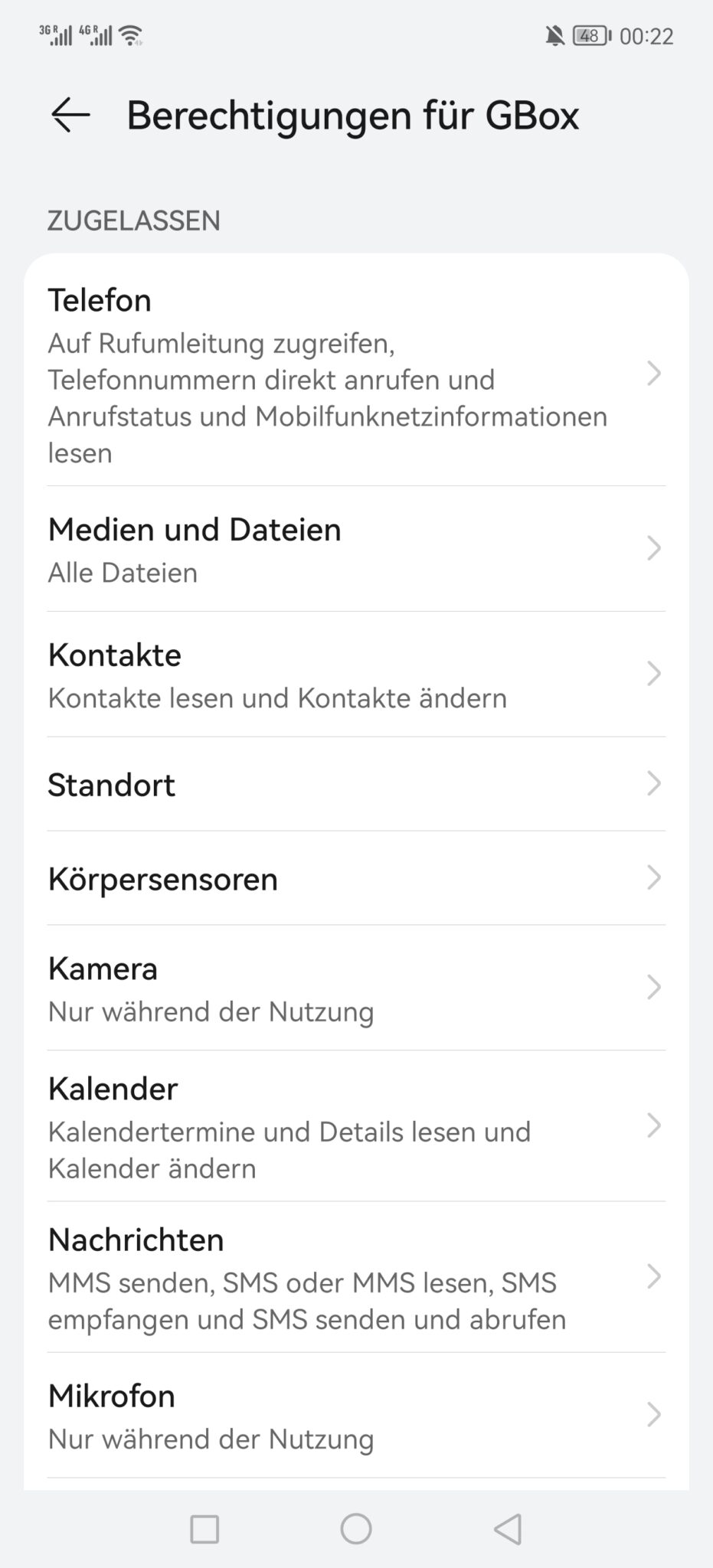Screen dimensions: 713x1568
Task: Expand the Telefon permission settings
Action: 356,375
